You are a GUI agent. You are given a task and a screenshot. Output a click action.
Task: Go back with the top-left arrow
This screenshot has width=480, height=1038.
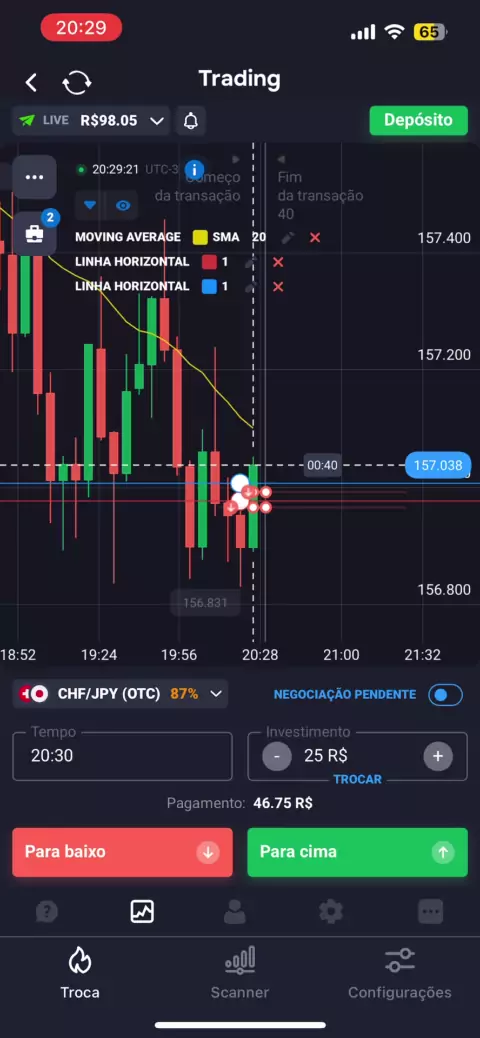[31, 82]
